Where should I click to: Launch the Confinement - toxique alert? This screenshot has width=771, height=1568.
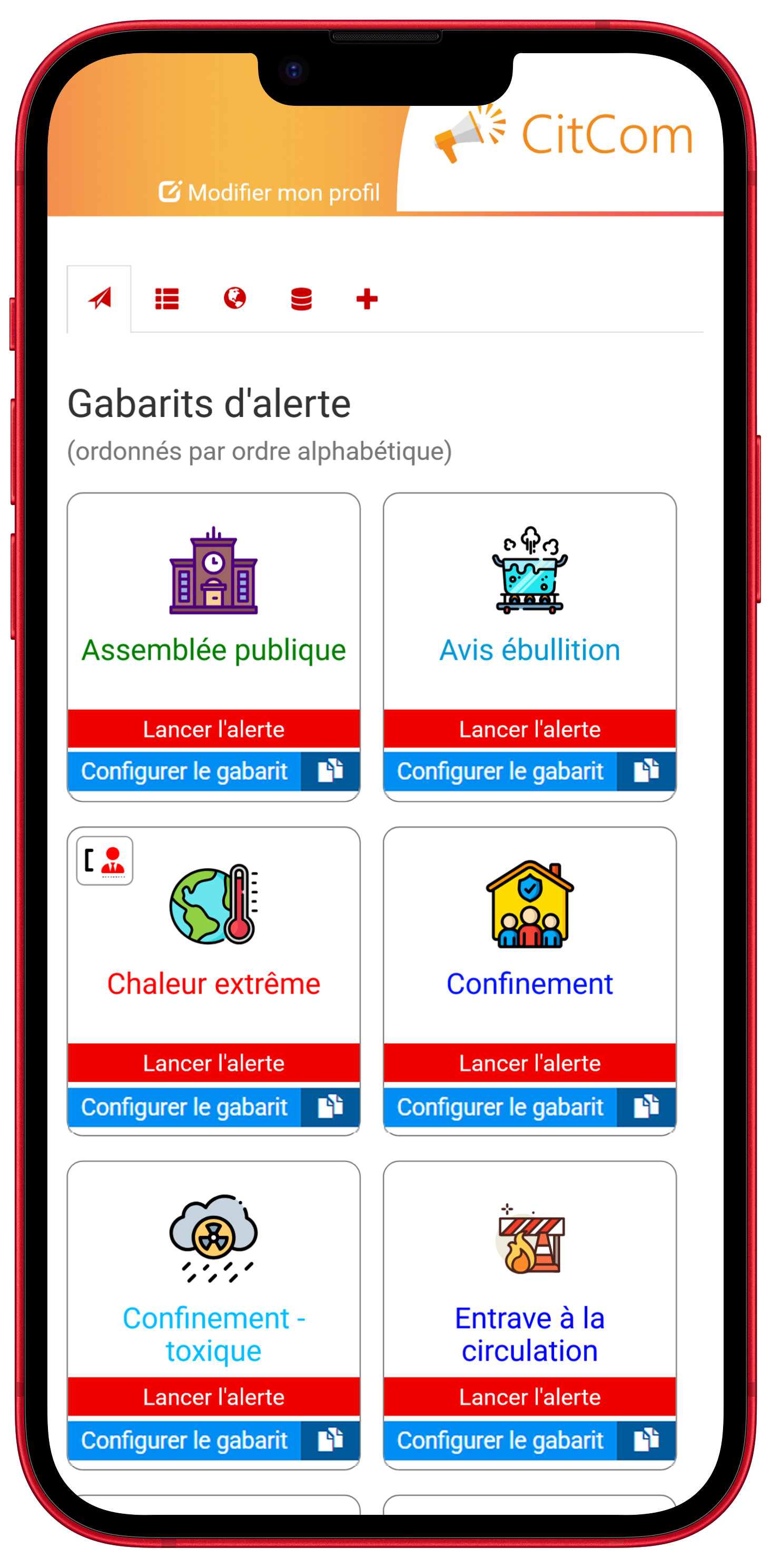coord(214,1396)
